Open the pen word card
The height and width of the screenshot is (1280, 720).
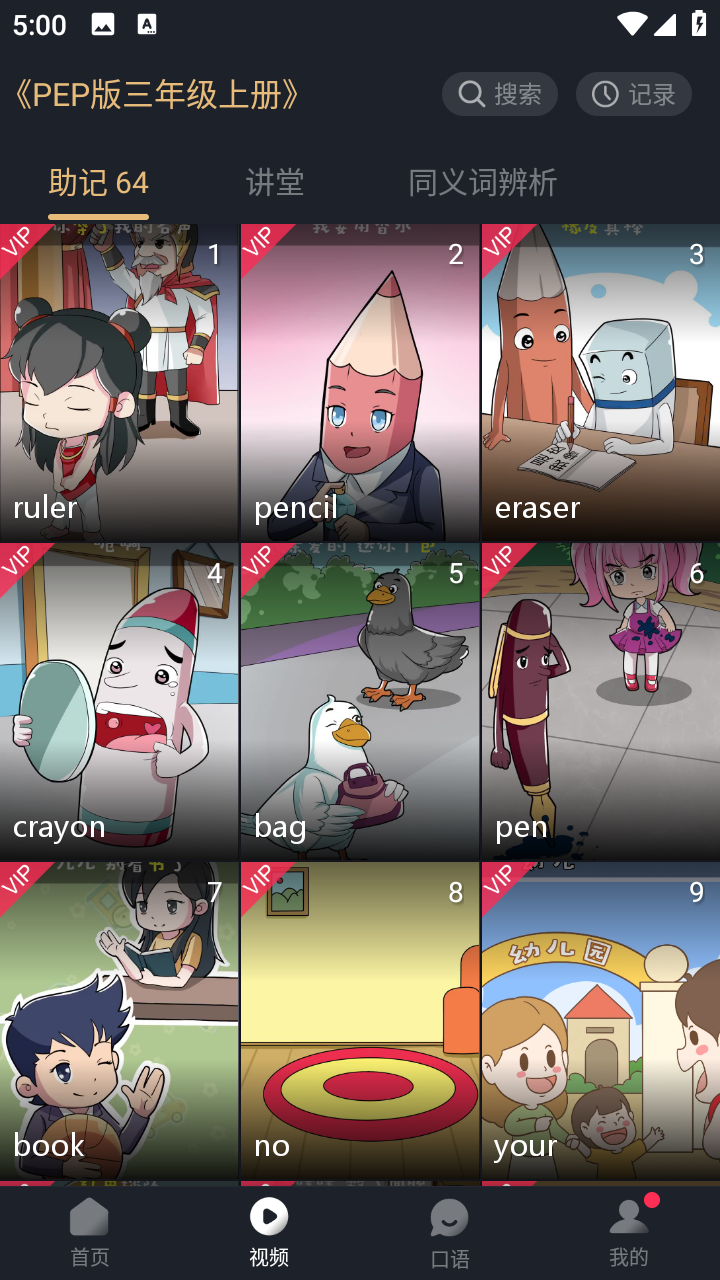pyautogui.click(x=601, y=702)
